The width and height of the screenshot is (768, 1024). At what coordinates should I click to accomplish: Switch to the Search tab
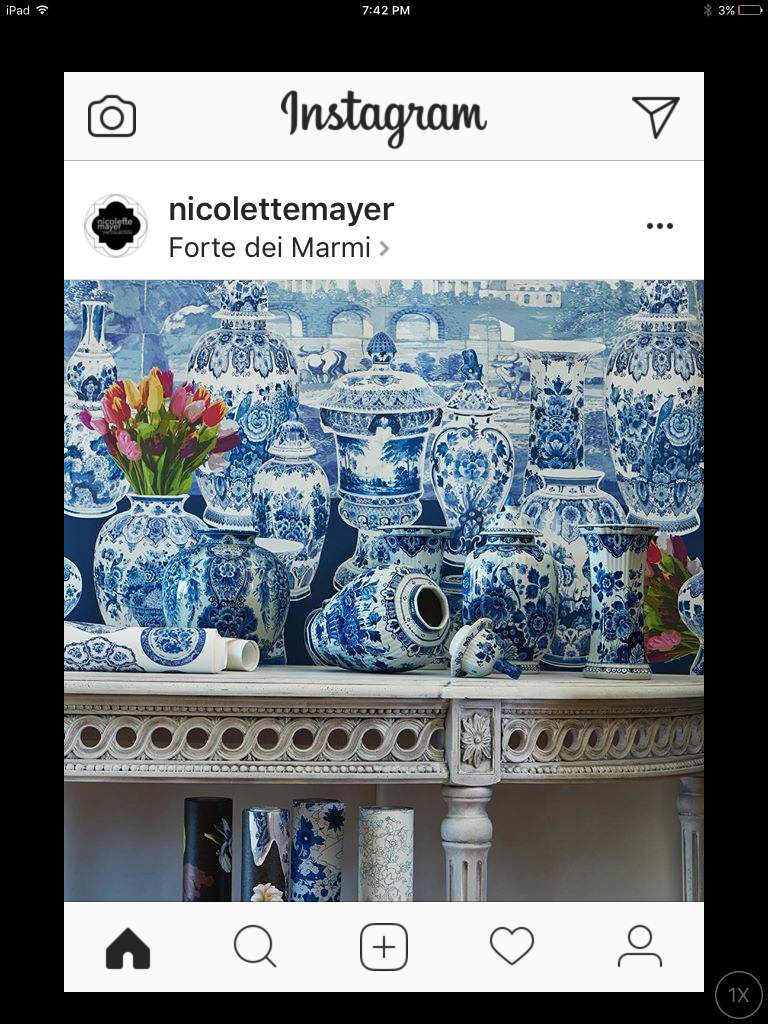click(255, 946)
